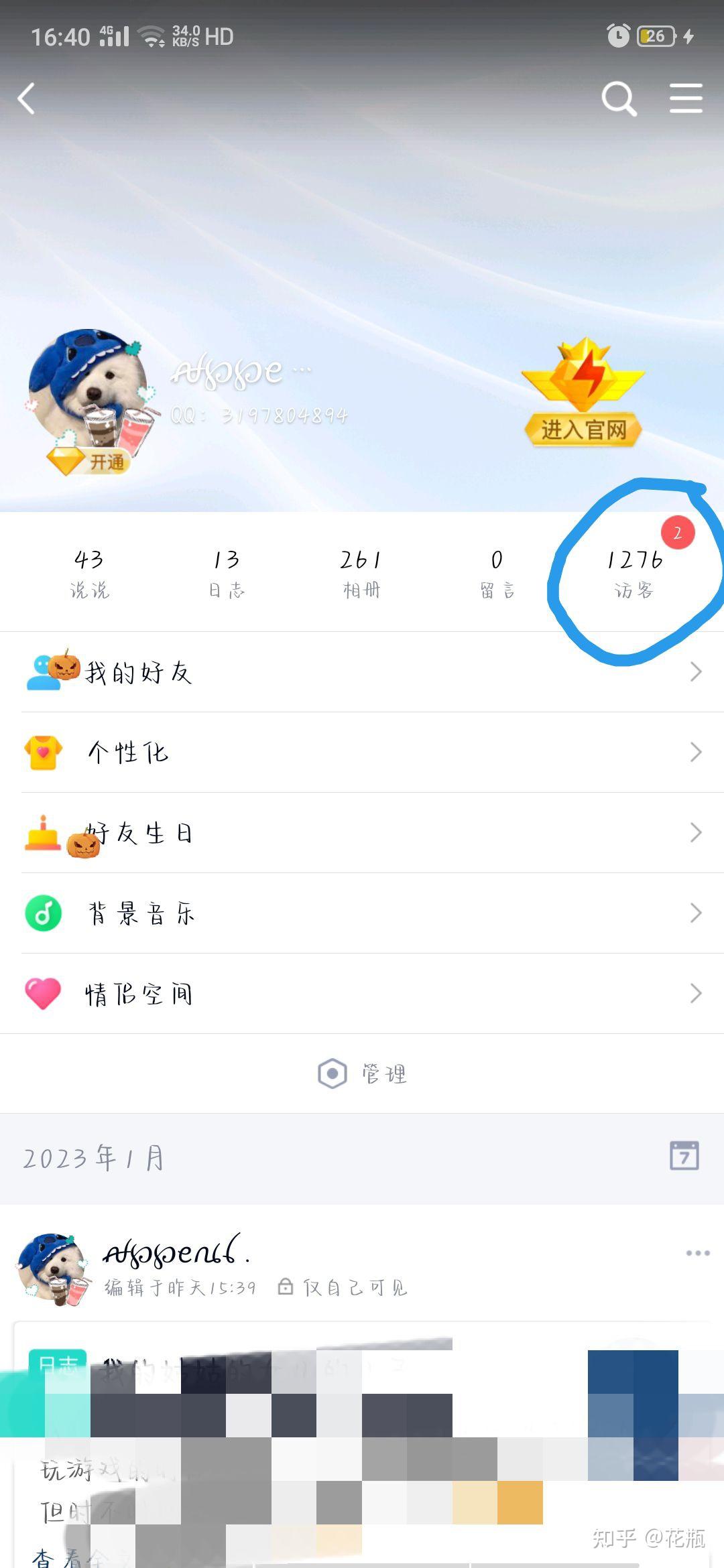Open the 我的好友 row

[x=362, y=671]
